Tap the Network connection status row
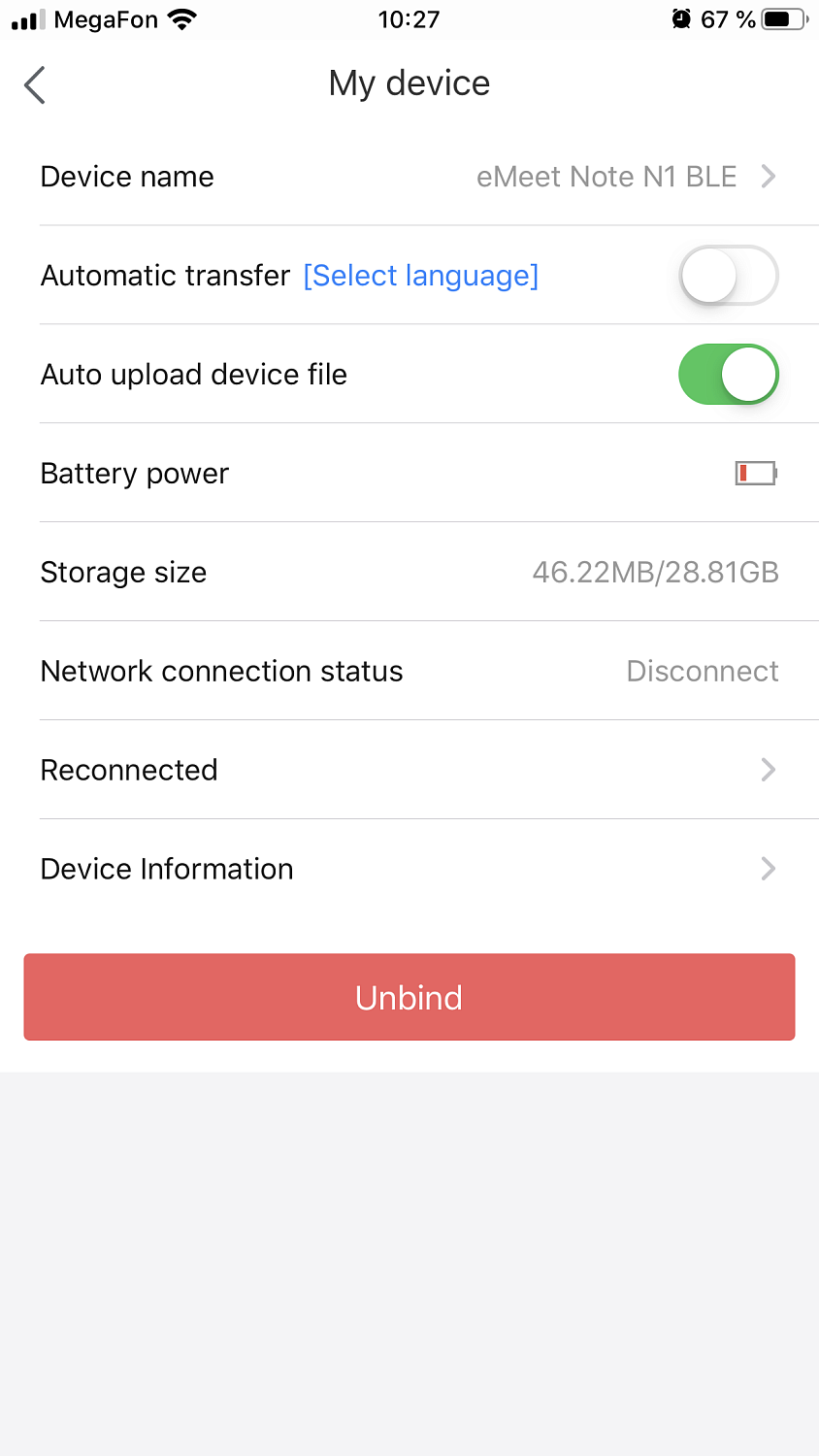 point(409,671)
